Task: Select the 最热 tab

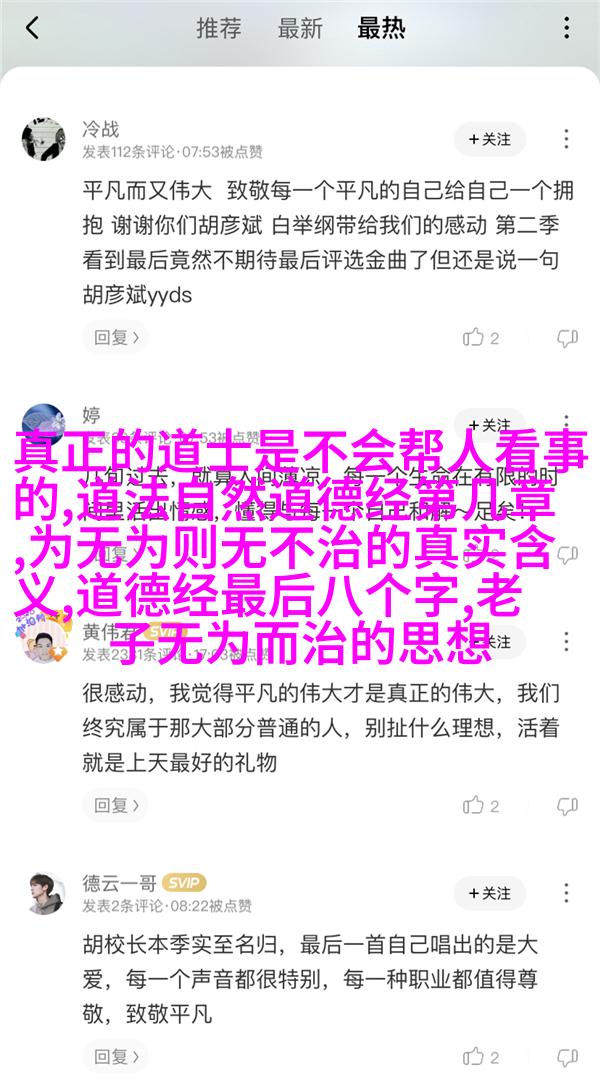Action: pyautogui.click(x=381, y=28)
